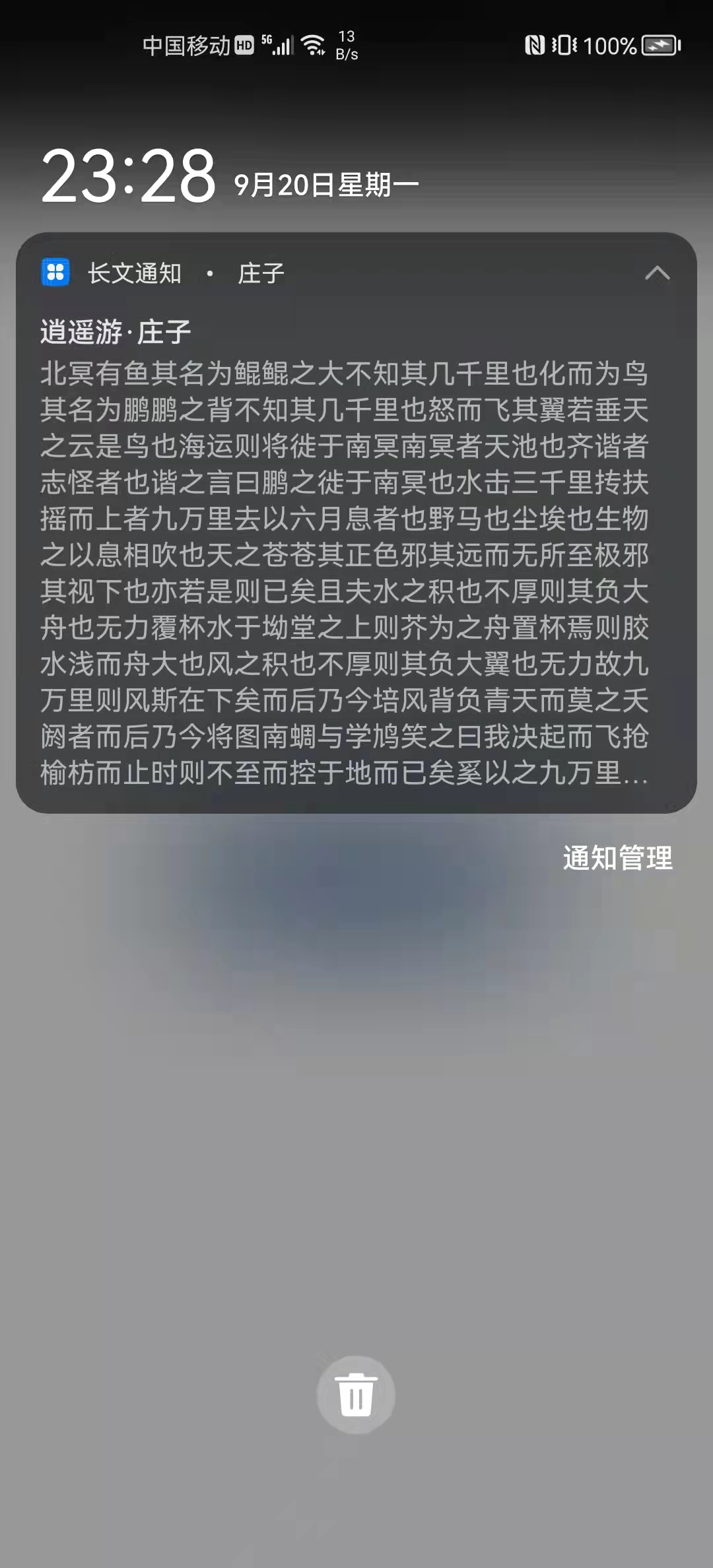
Task: Collapse the 长文通知 notification with the chevron
Action: (x=657, y=273)
